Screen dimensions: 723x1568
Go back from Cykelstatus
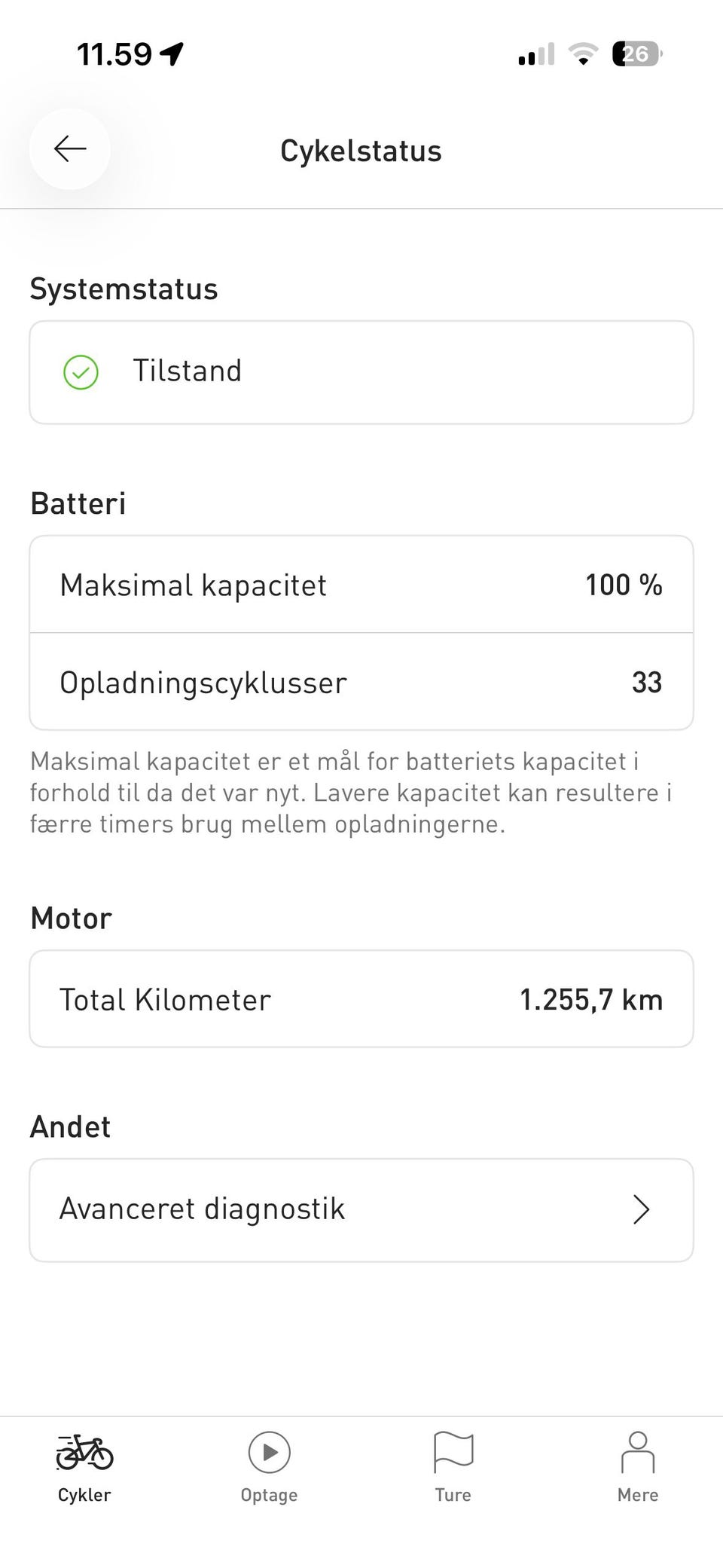pyautogui.click(x=70, y=149)
